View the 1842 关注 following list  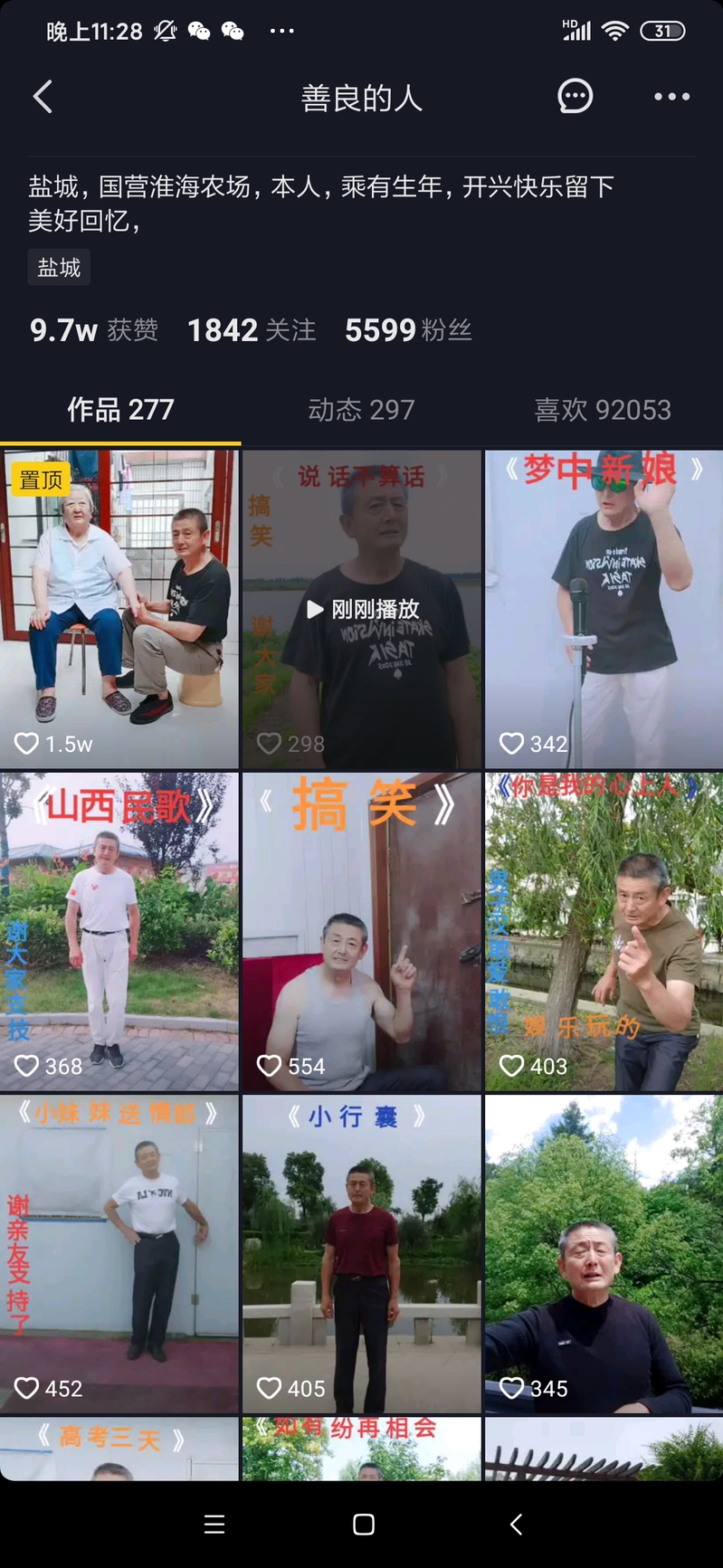coord(252,330)
